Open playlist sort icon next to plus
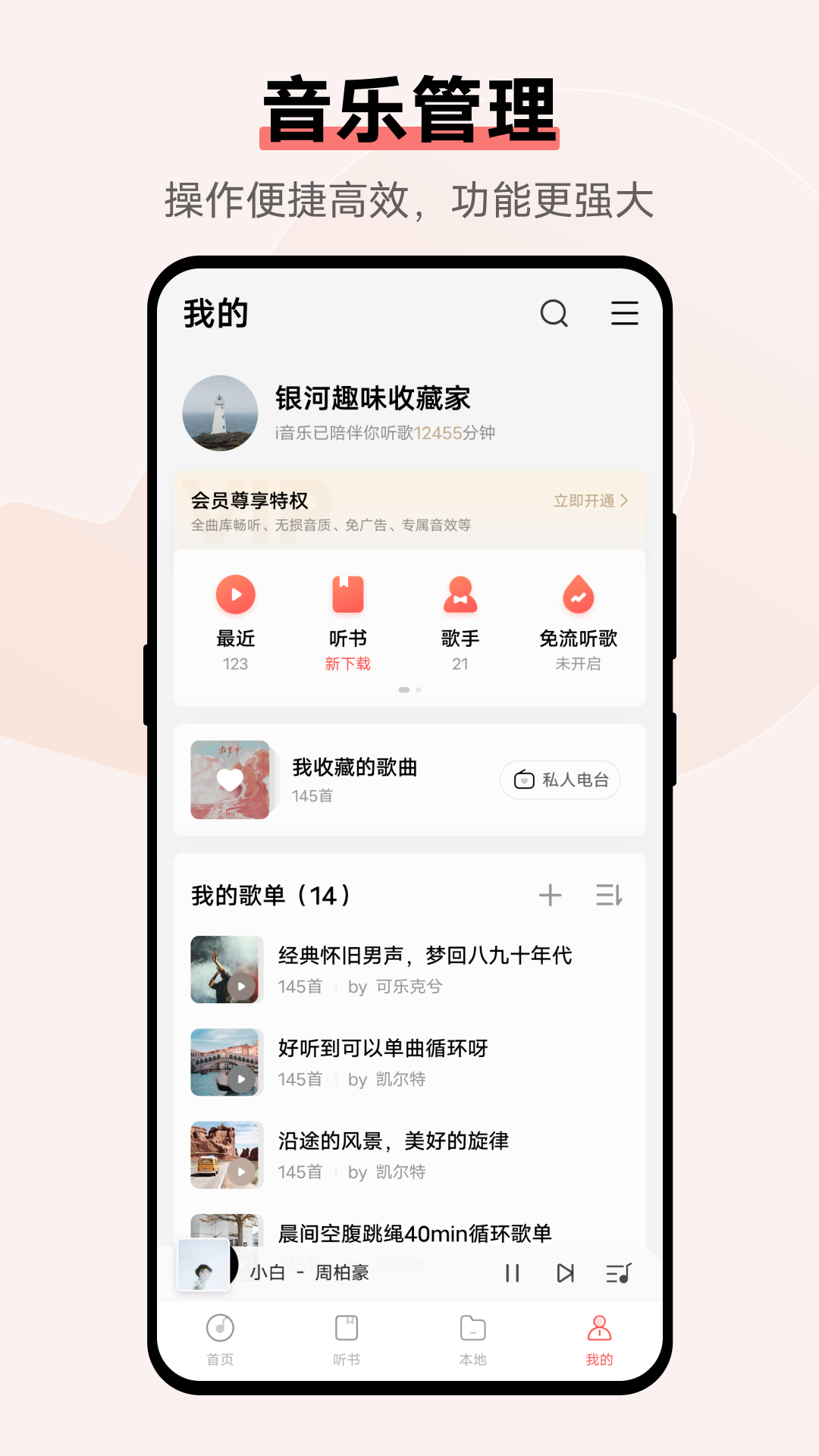This screenshot has height=1456, width=819. tap(610, 895)
